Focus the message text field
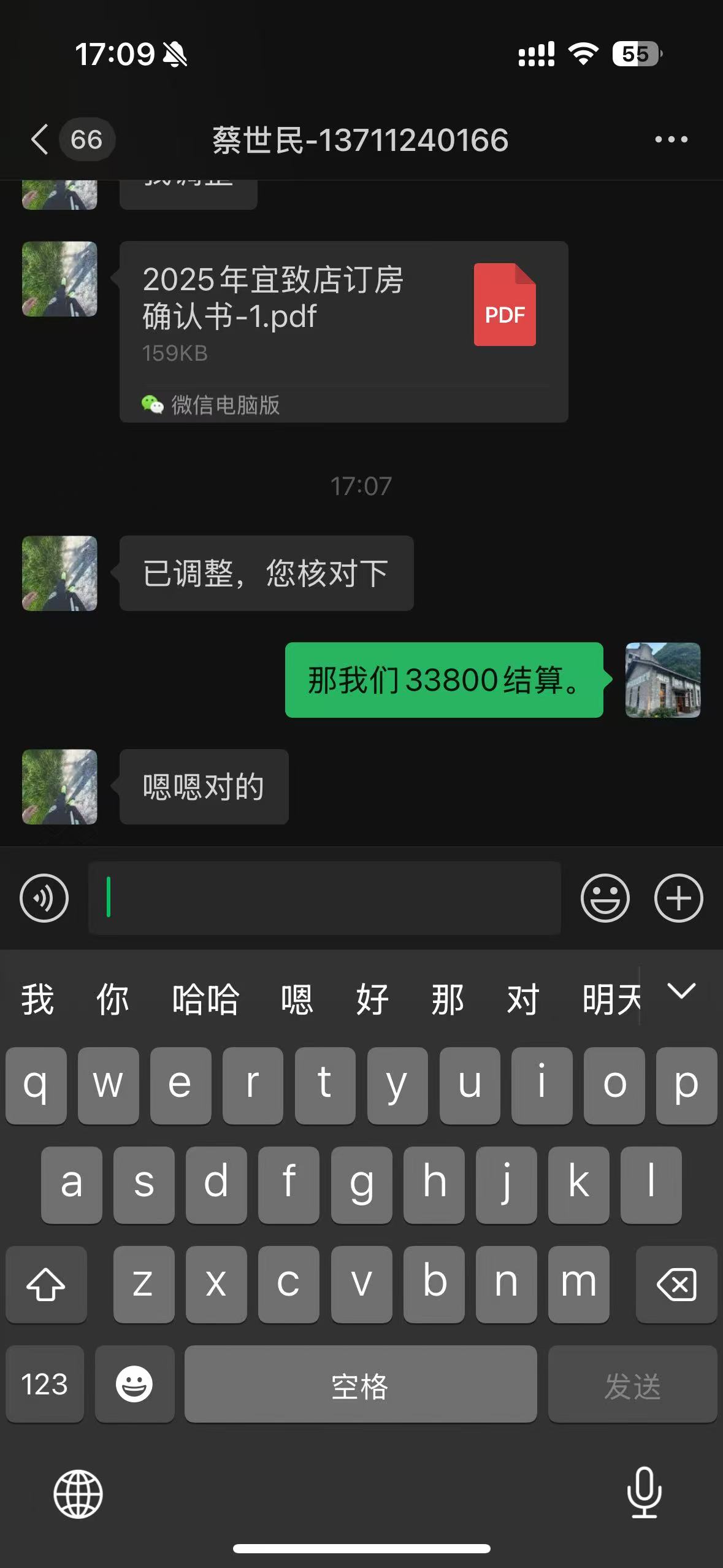This screenshot has height=1568, width=723. 325,898
